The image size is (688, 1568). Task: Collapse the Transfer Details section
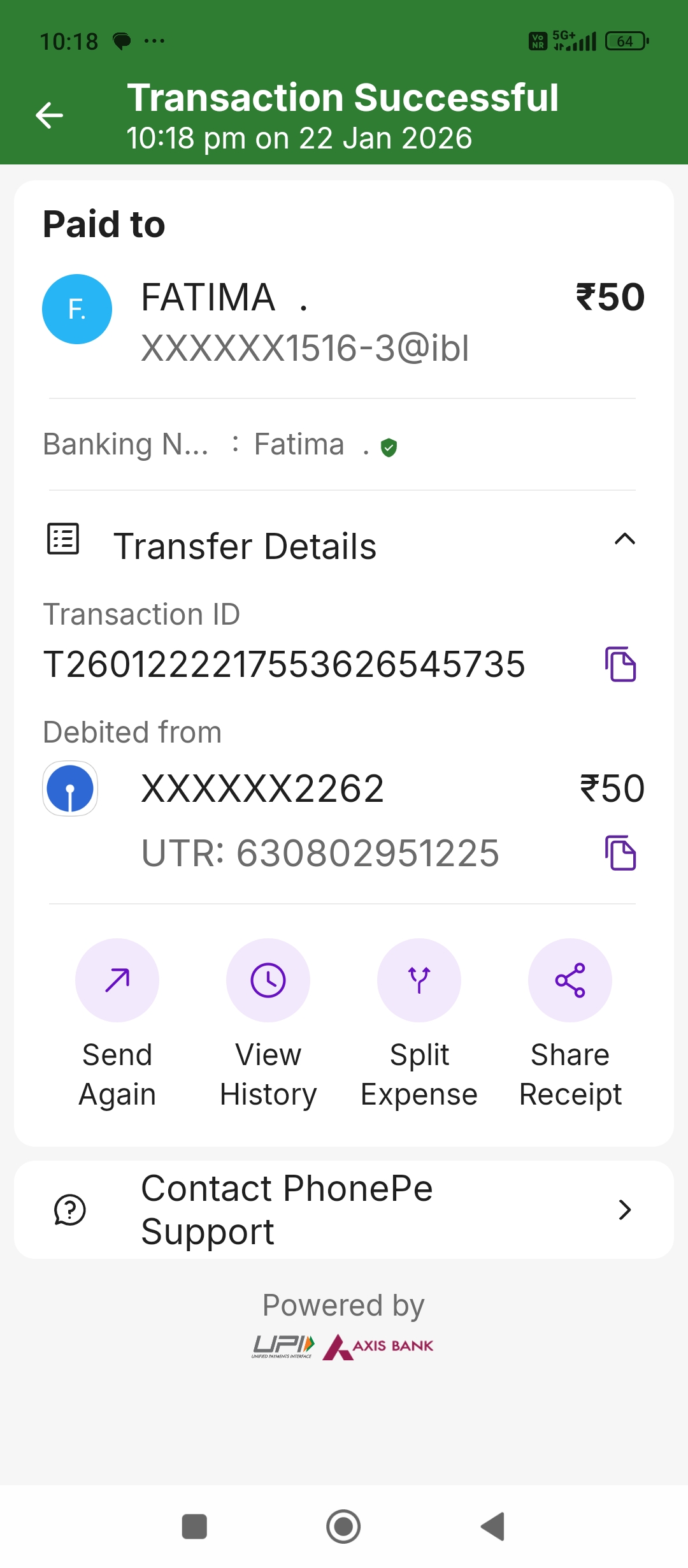click(624, 540)
